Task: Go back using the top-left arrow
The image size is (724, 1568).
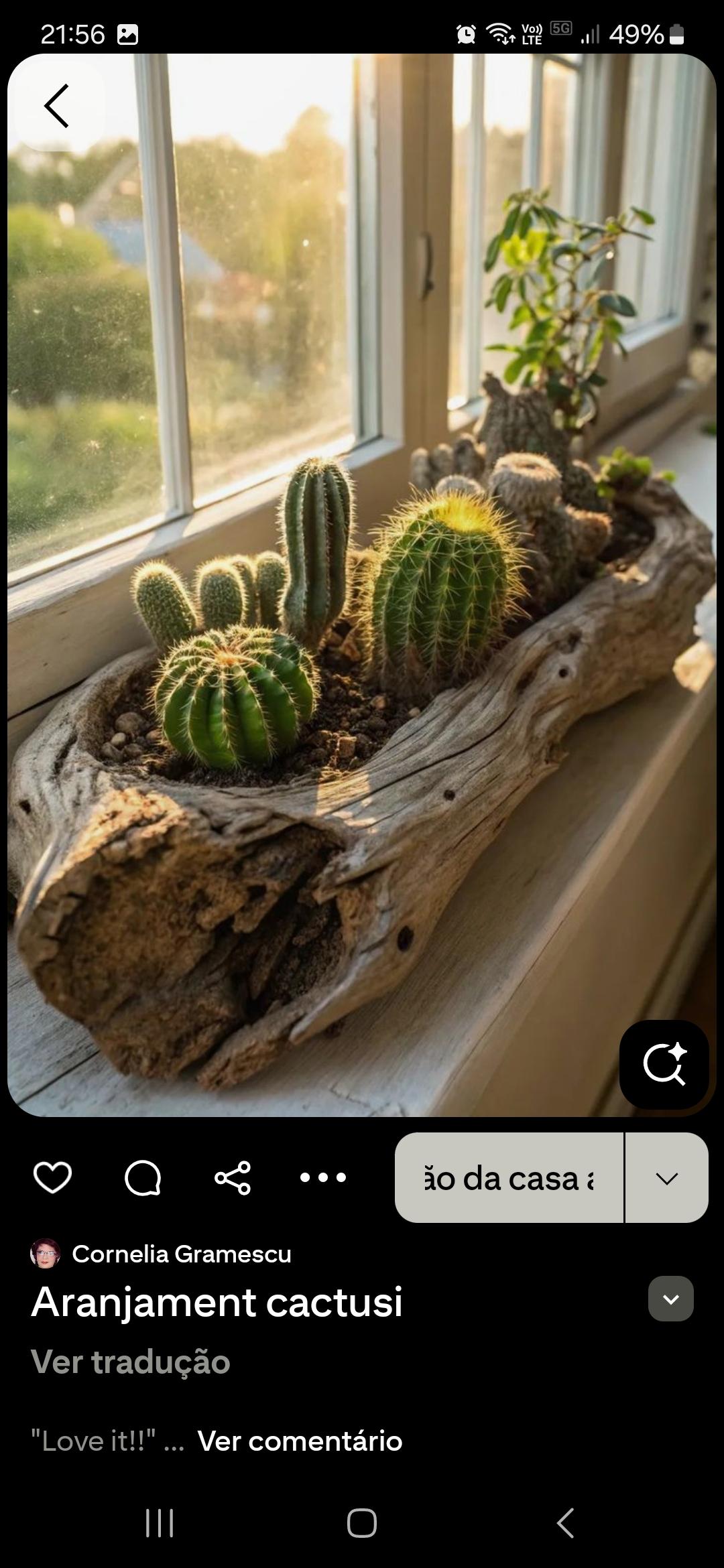Action: click(x=57, y=106)
